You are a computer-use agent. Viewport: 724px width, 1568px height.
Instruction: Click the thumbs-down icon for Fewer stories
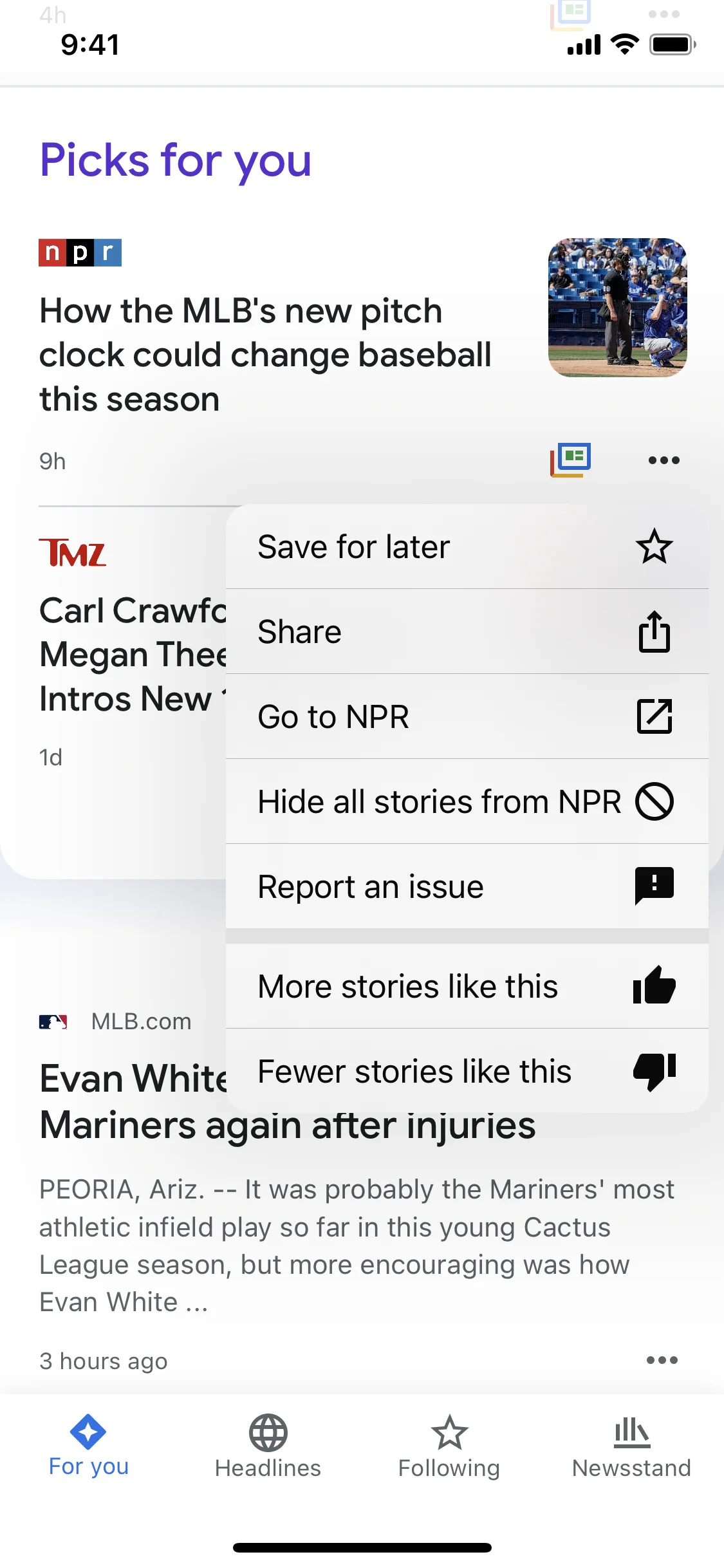tap(656, 1070)
